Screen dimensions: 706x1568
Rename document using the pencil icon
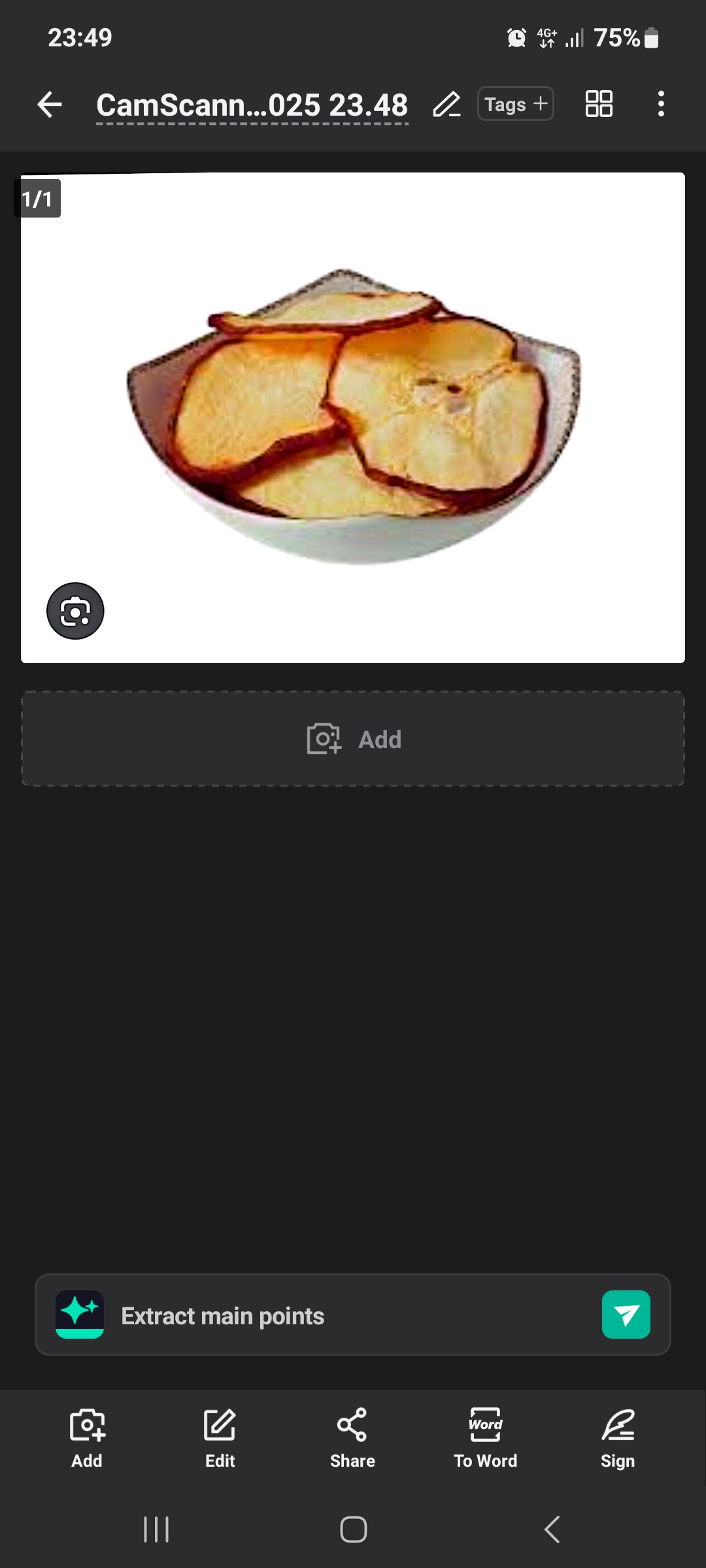(446, 105)
